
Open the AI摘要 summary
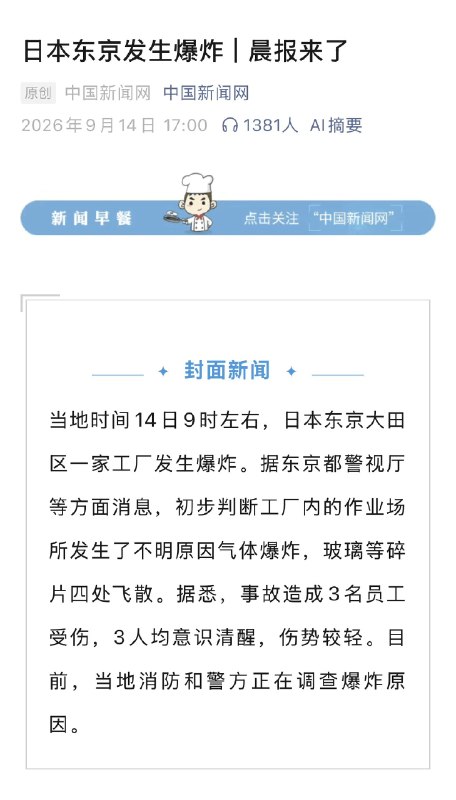pyautogui.click(x=336, y=126)
